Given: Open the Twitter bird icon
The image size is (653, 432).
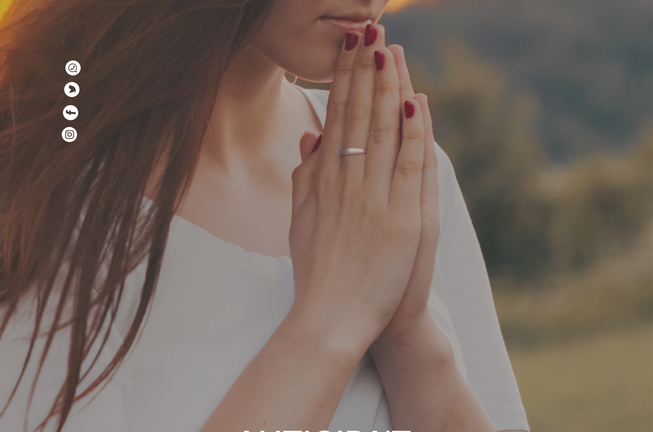Looking at the screenshot, I should pyautogui.click(x=72, y=90).
